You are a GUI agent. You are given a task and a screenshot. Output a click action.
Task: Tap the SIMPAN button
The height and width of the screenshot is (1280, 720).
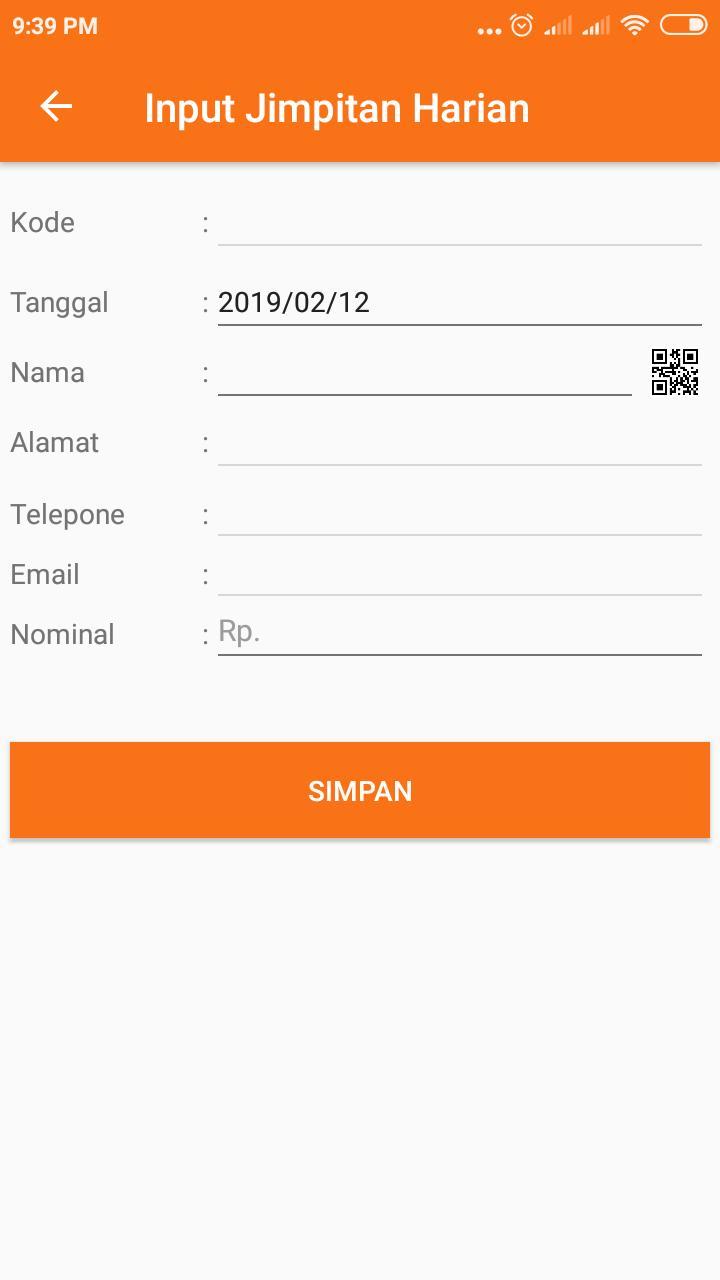pos(360,790)
